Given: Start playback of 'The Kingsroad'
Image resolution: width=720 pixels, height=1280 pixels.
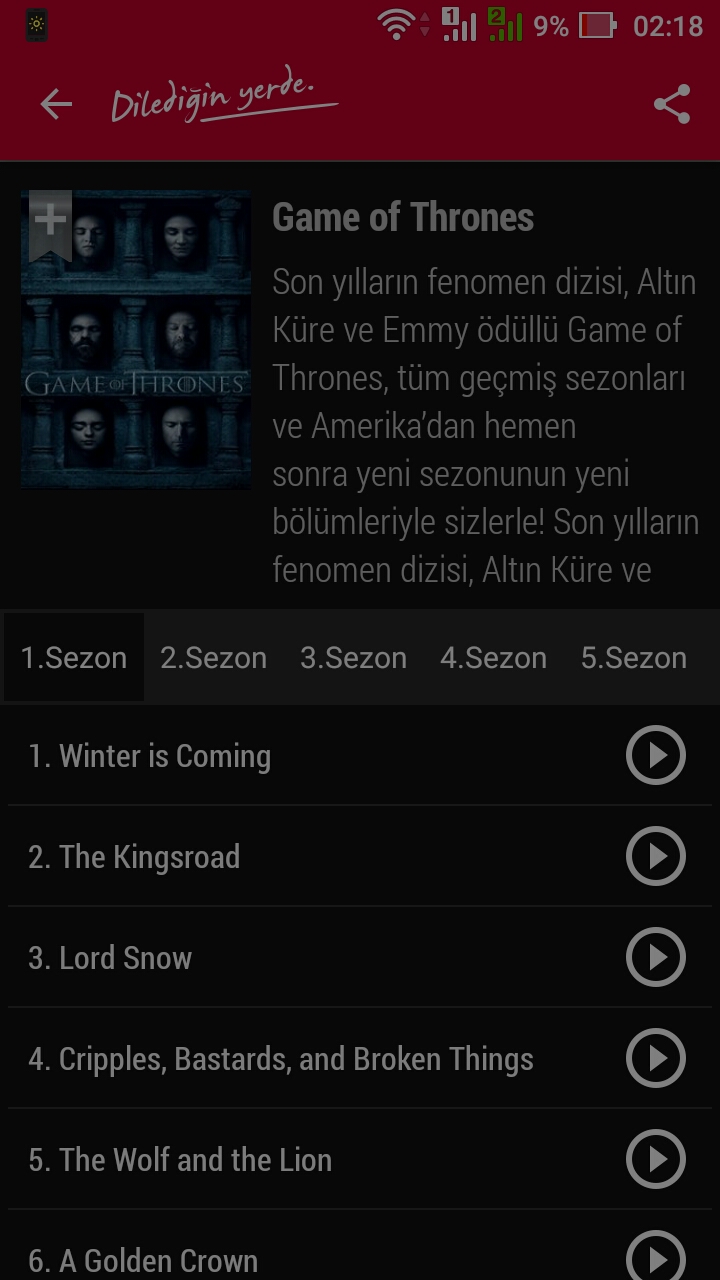Looking at the screenshot, I should [655, 856].
